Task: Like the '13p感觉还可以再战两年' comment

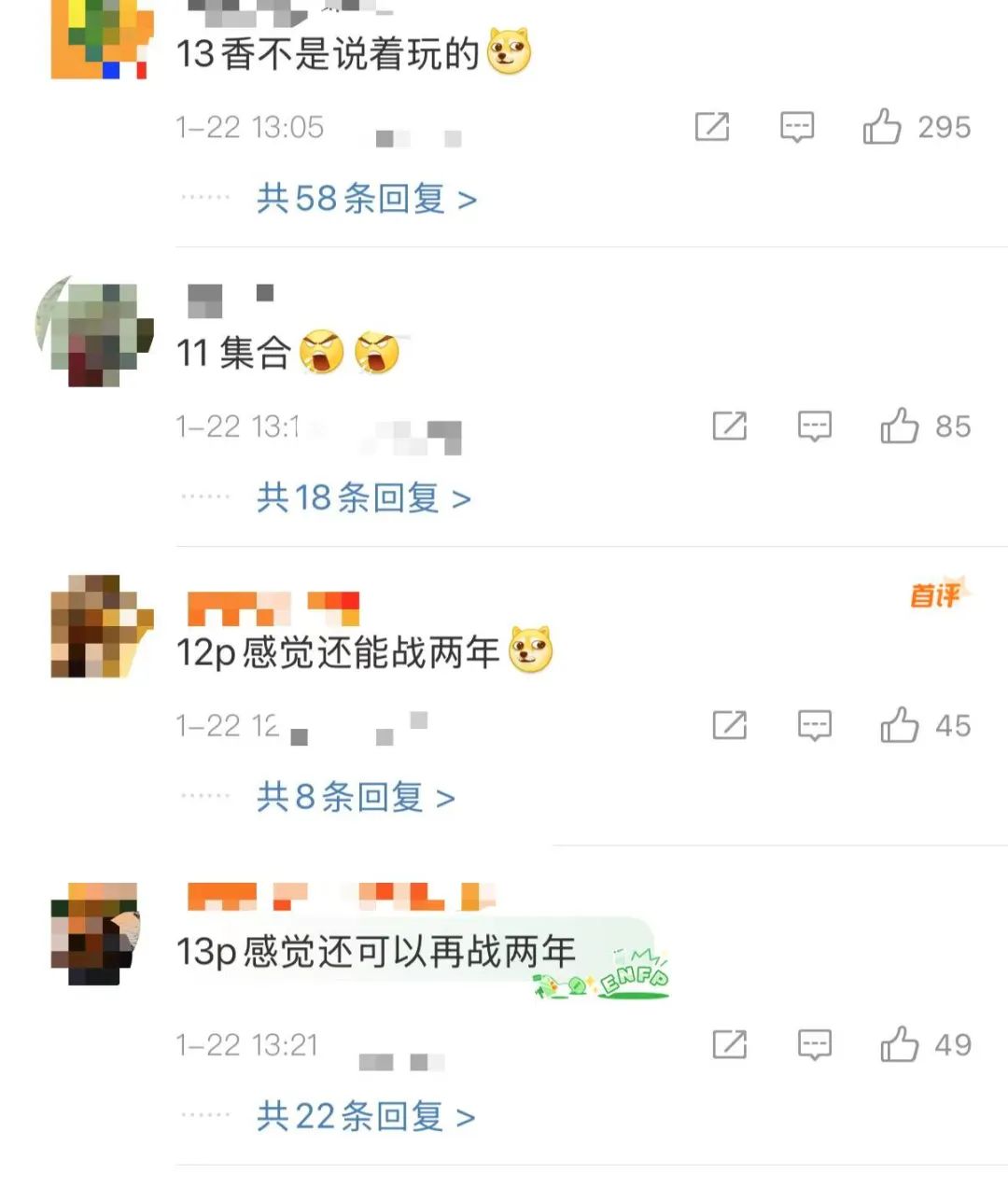Action: (900, 1044)
